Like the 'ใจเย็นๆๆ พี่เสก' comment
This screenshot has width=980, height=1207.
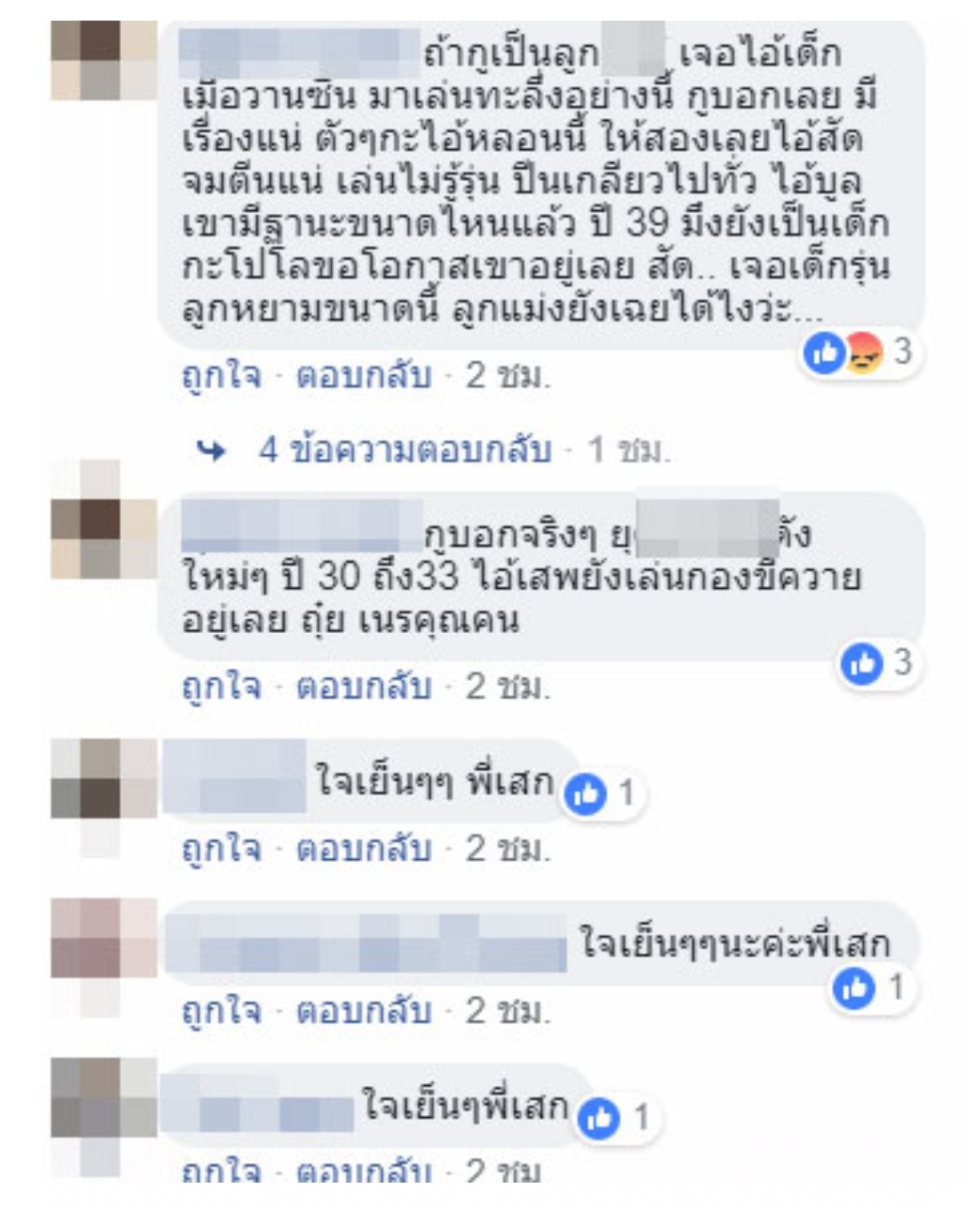(220, 849)
